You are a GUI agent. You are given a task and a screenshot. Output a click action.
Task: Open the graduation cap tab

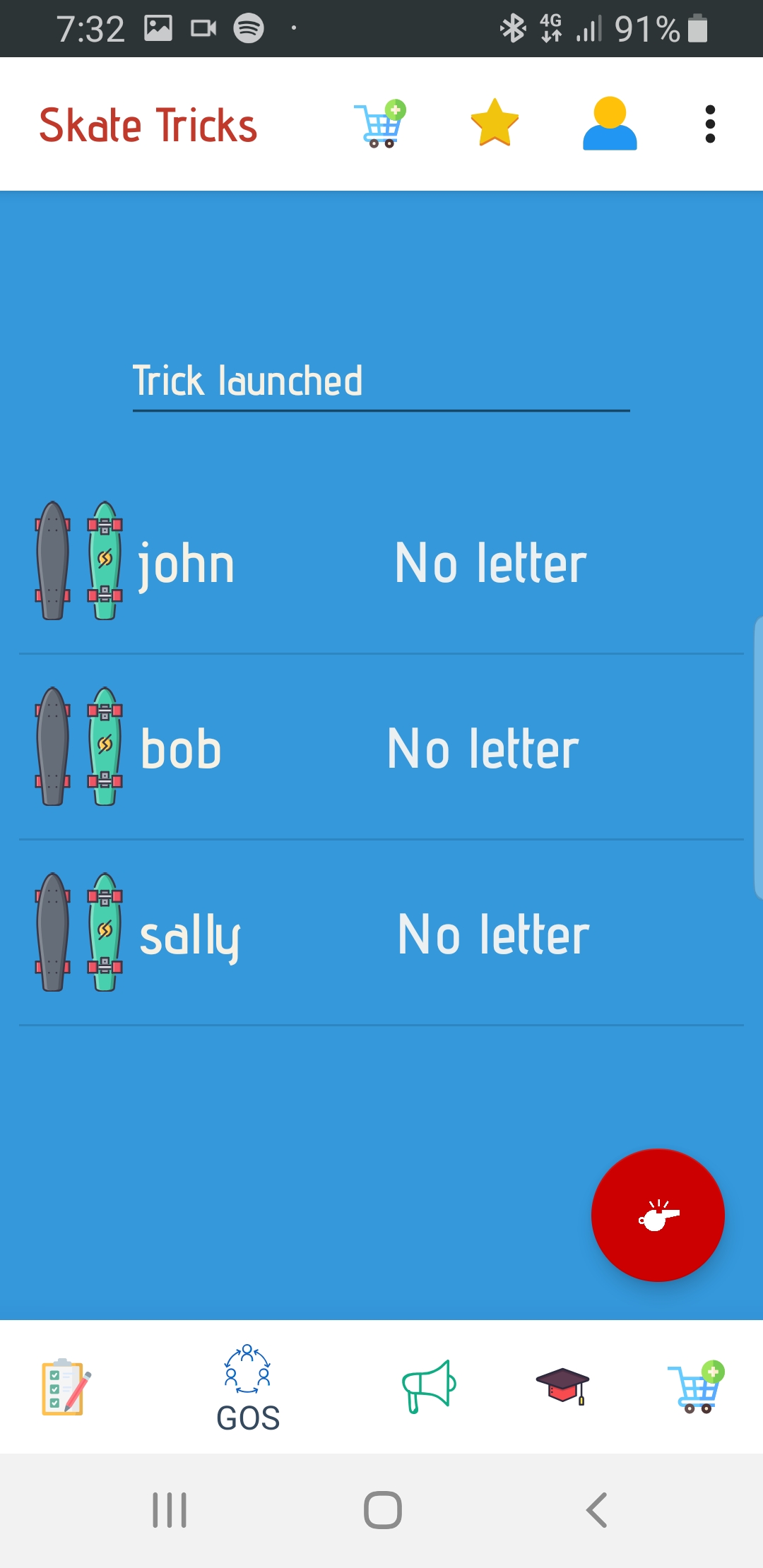[x=562, y=1386]
